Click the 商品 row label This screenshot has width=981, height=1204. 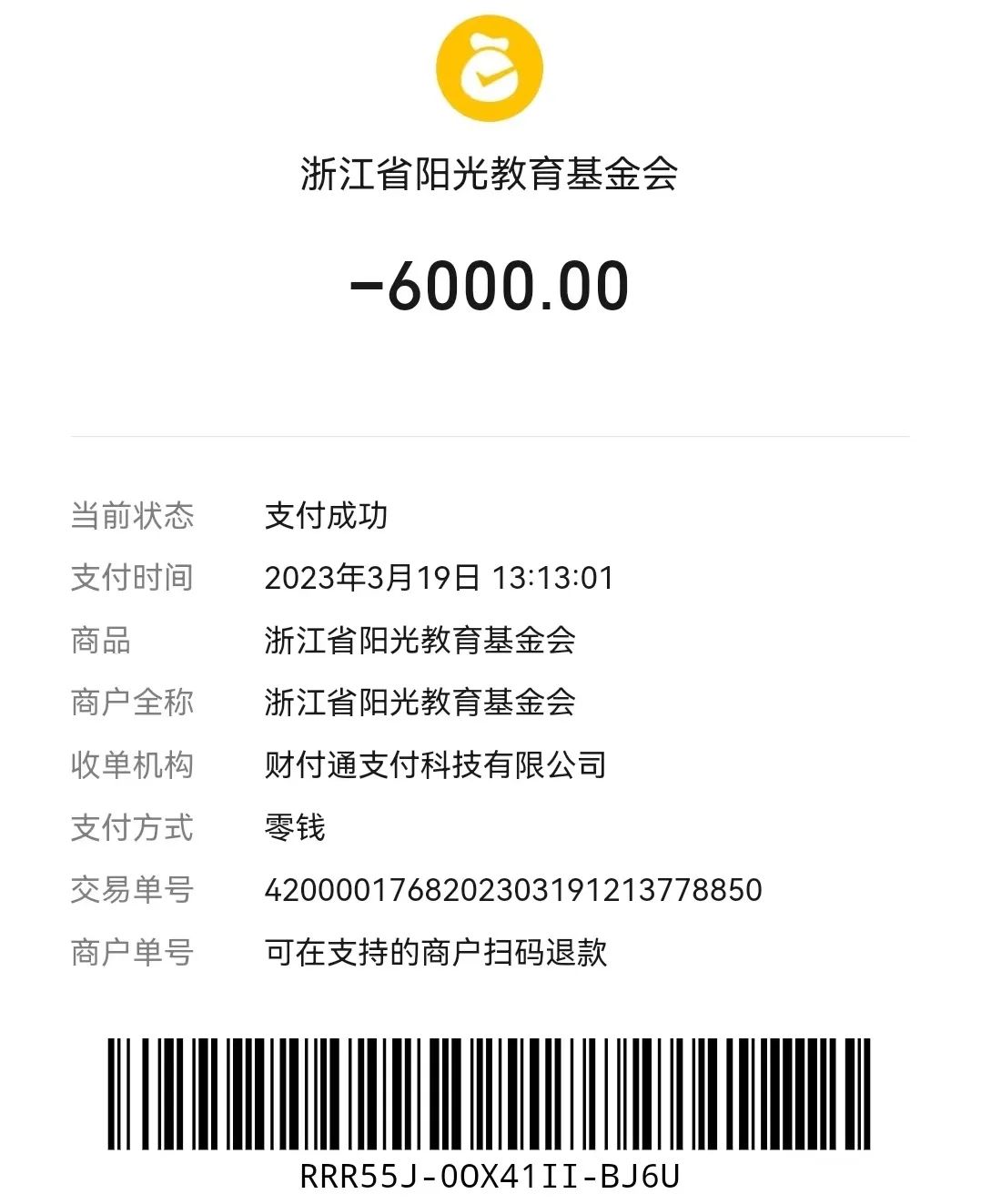coord(104,642)
